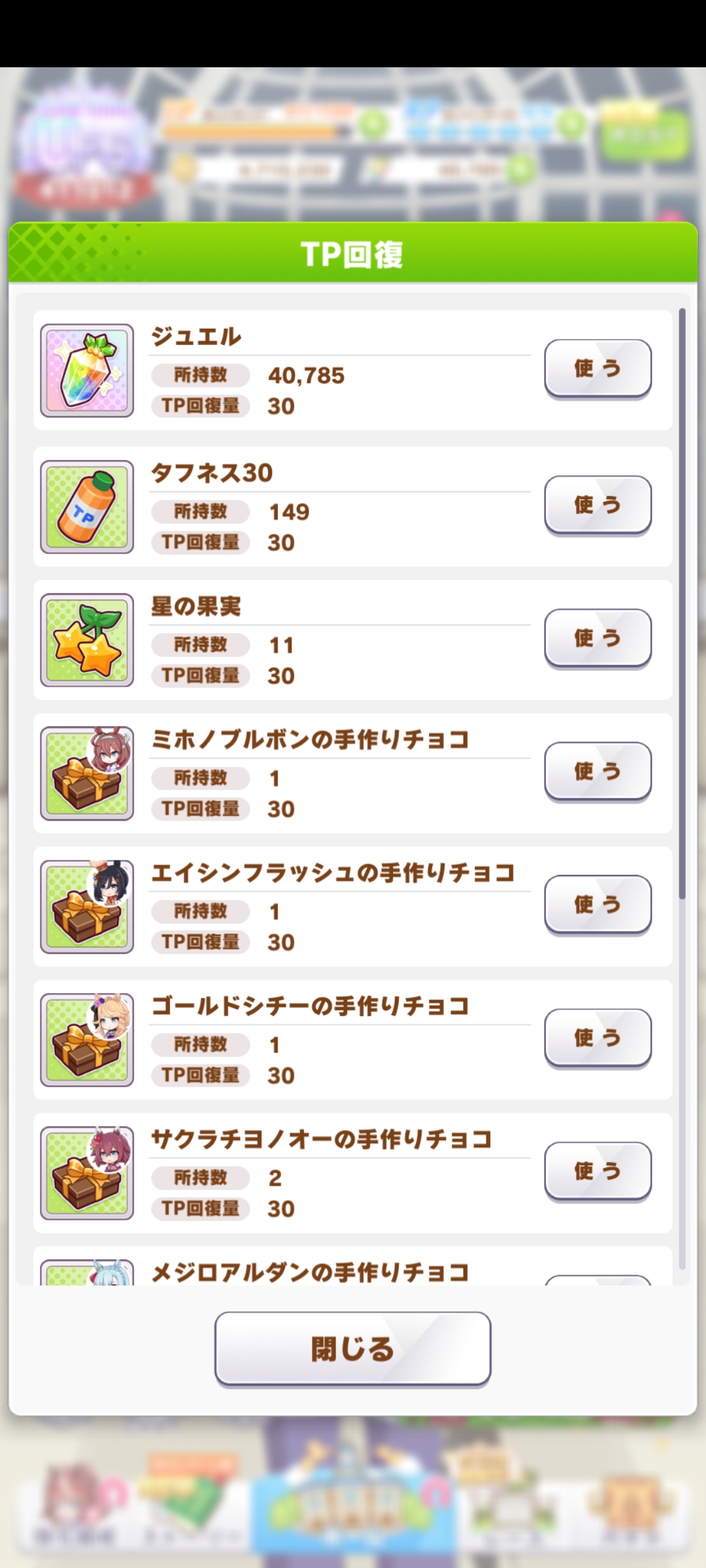Use 星の果実 item
This screenshot has width=706, height=1568.
(597, 638)
